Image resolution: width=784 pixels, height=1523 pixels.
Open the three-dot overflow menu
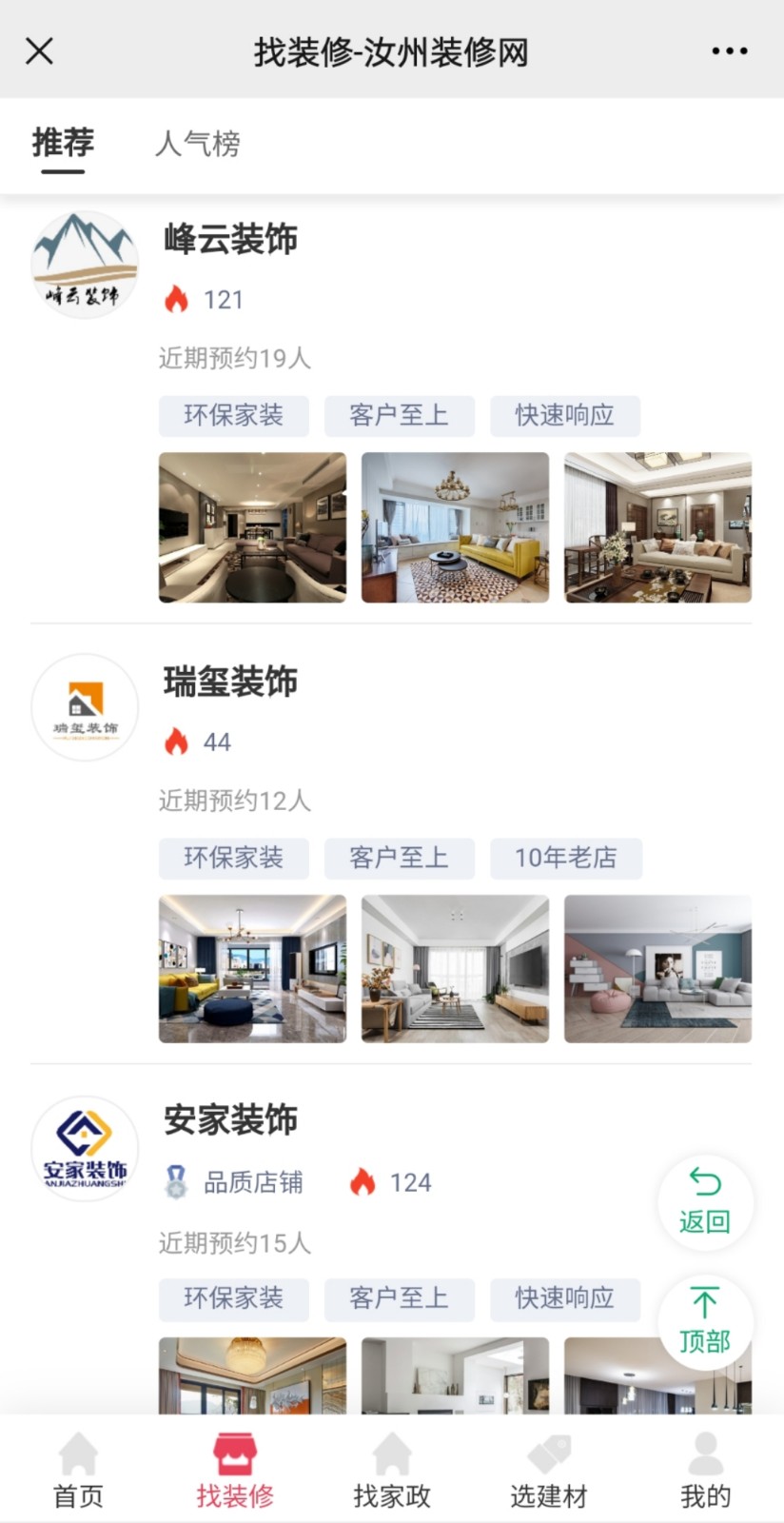click(x=729, y=50)
